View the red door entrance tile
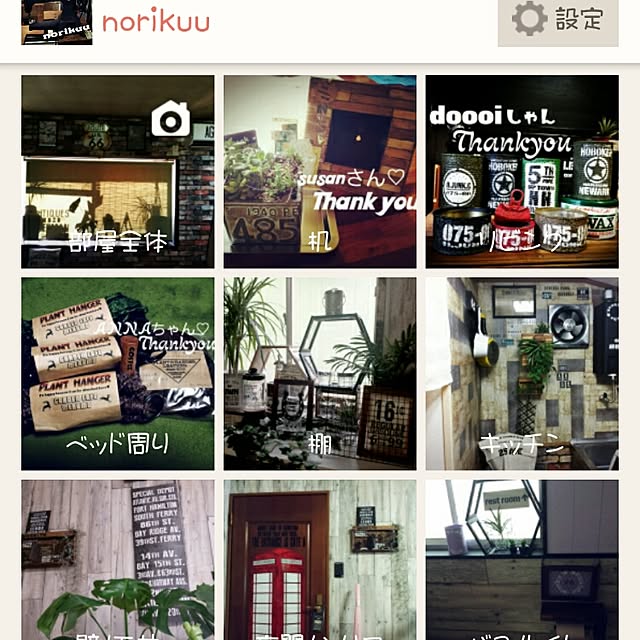 [320, 560]
